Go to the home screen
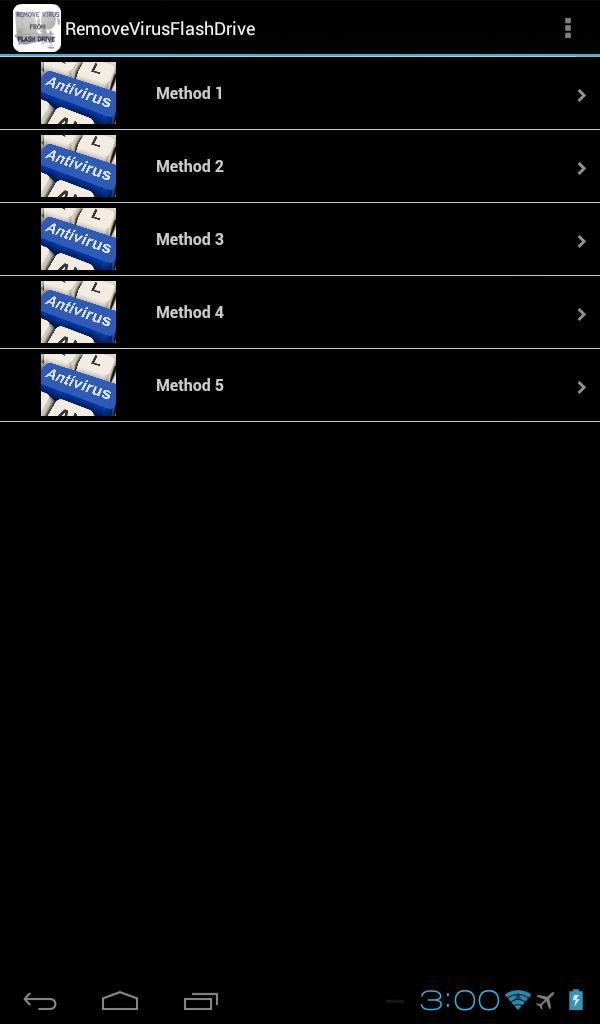This screenshot has height=1024, width=600. [120, 1000]
